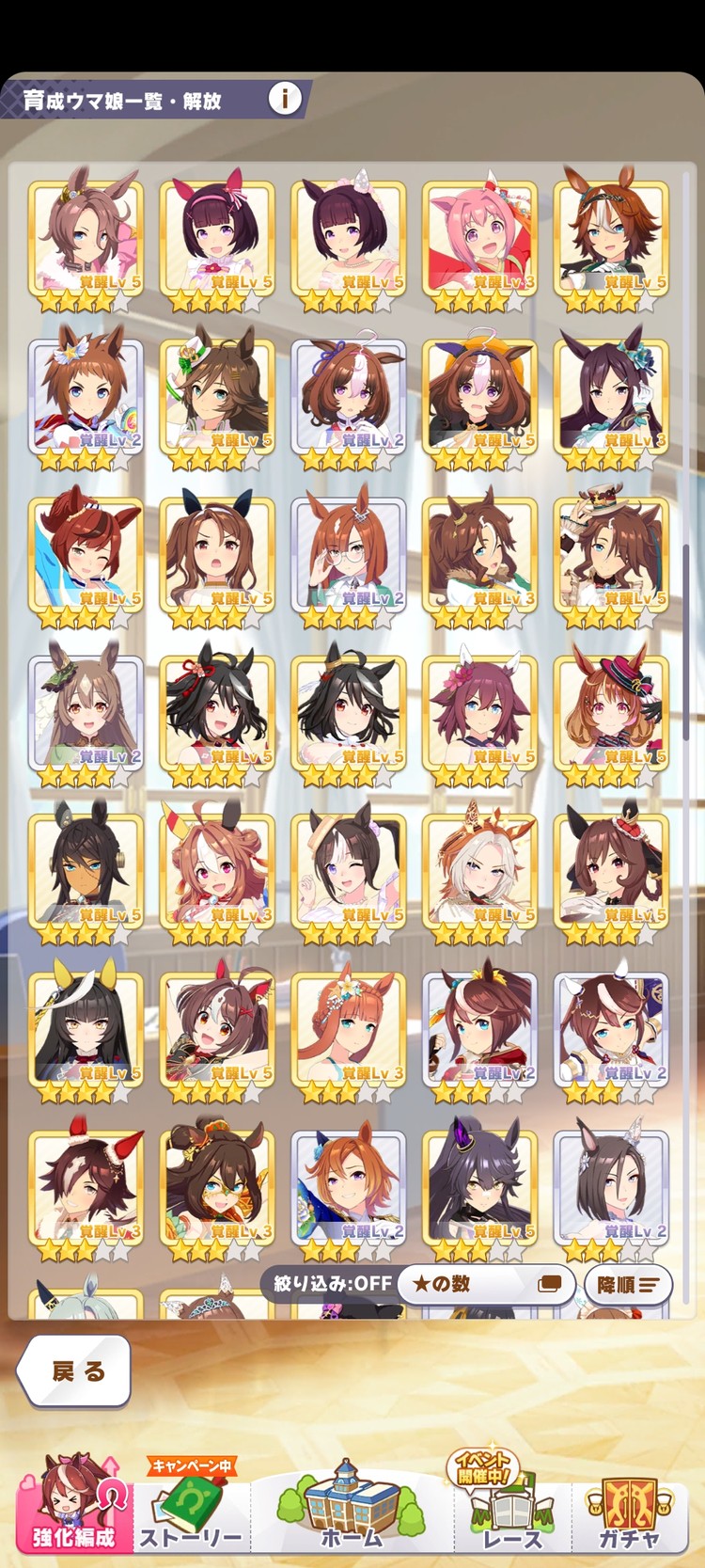This screenshot has height=1568, width=705.
Task: Open the info icon beside the list title
Action: coord(285,99)
